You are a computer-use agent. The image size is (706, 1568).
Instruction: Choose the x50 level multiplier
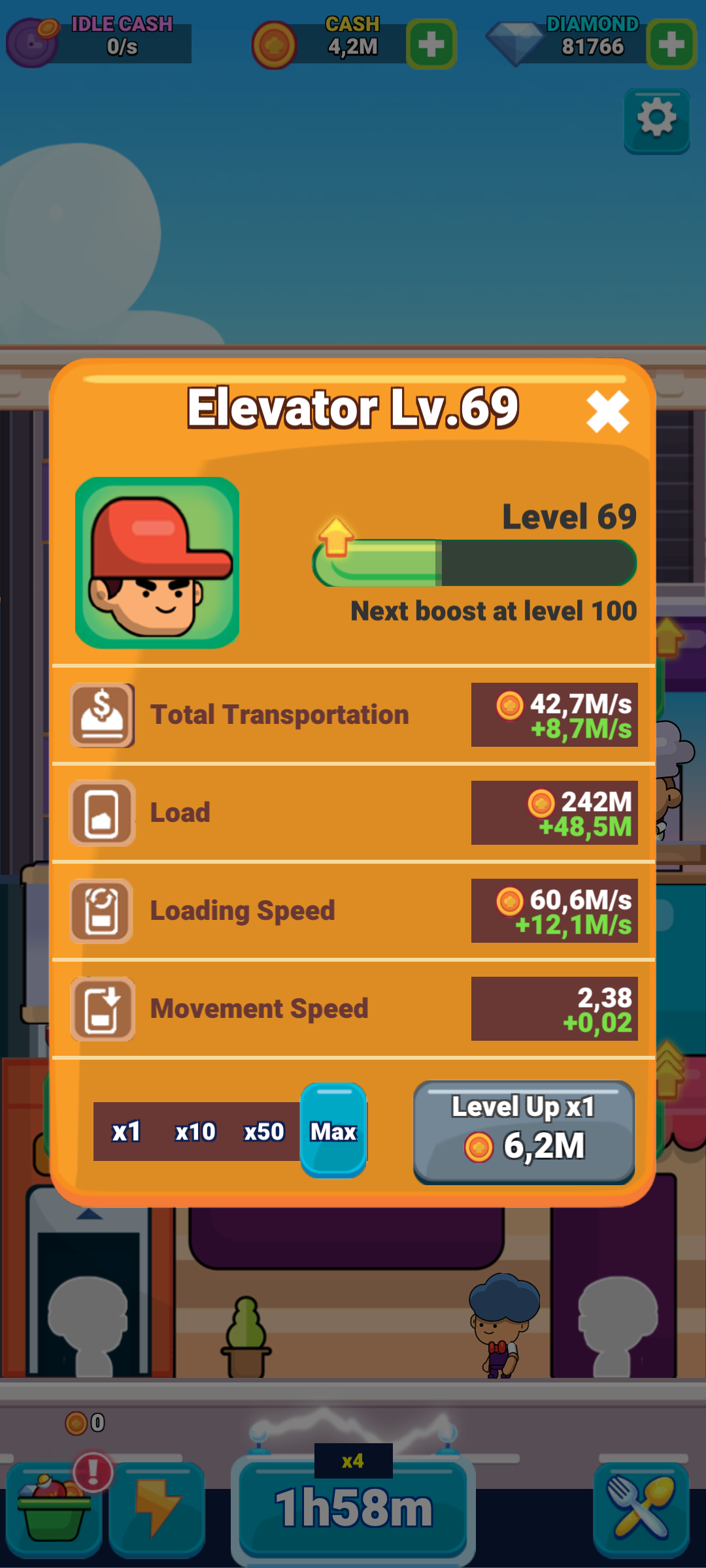point(263,1132)
